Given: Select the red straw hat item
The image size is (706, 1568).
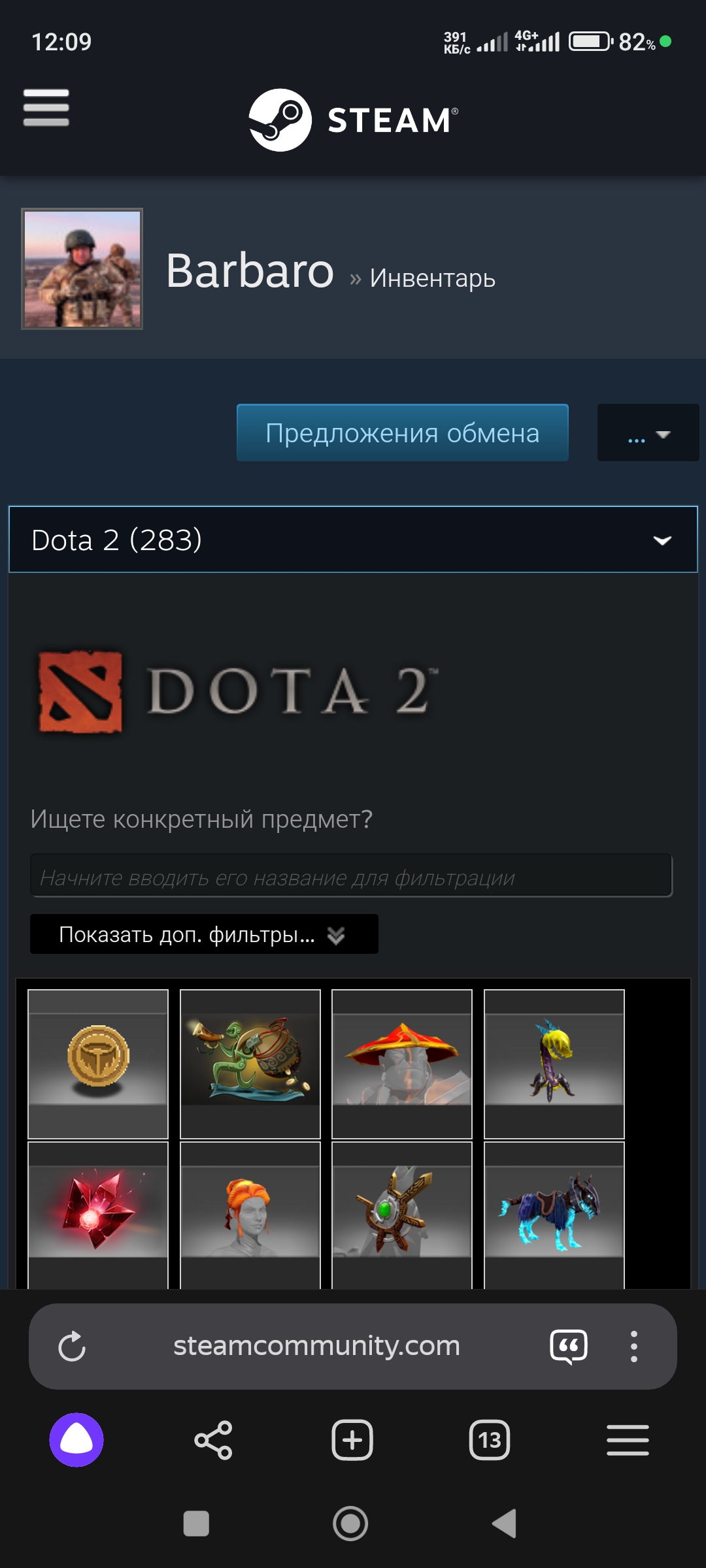Looking at the screenshot, I should click(x=402, y=1064).
